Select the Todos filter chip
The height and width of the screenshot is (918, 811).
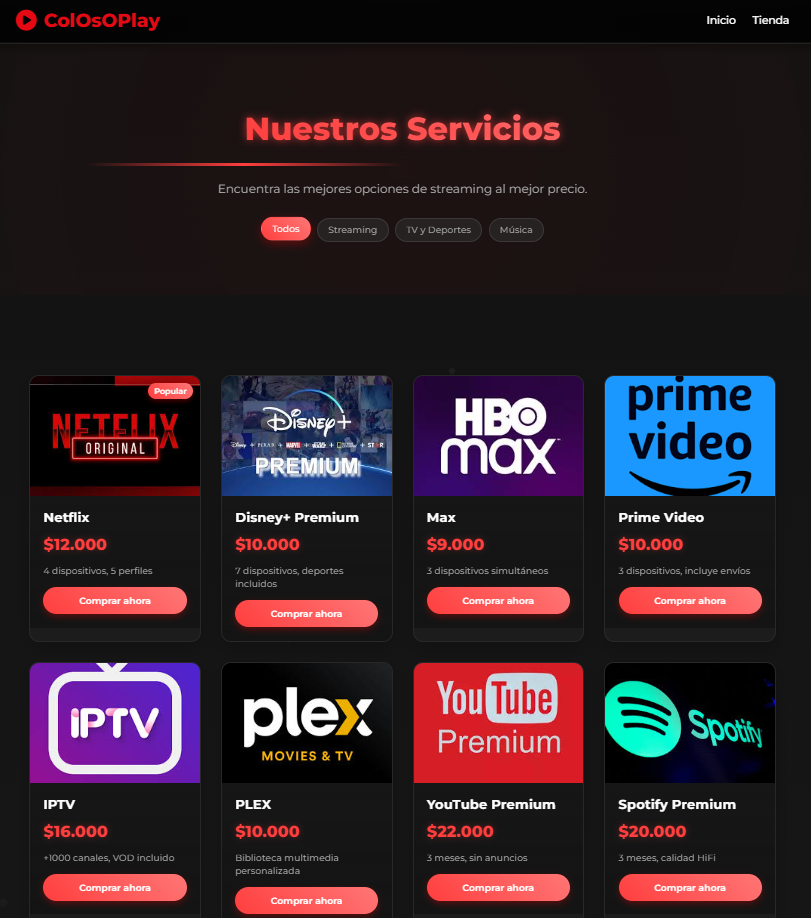(x=286, y=229)
